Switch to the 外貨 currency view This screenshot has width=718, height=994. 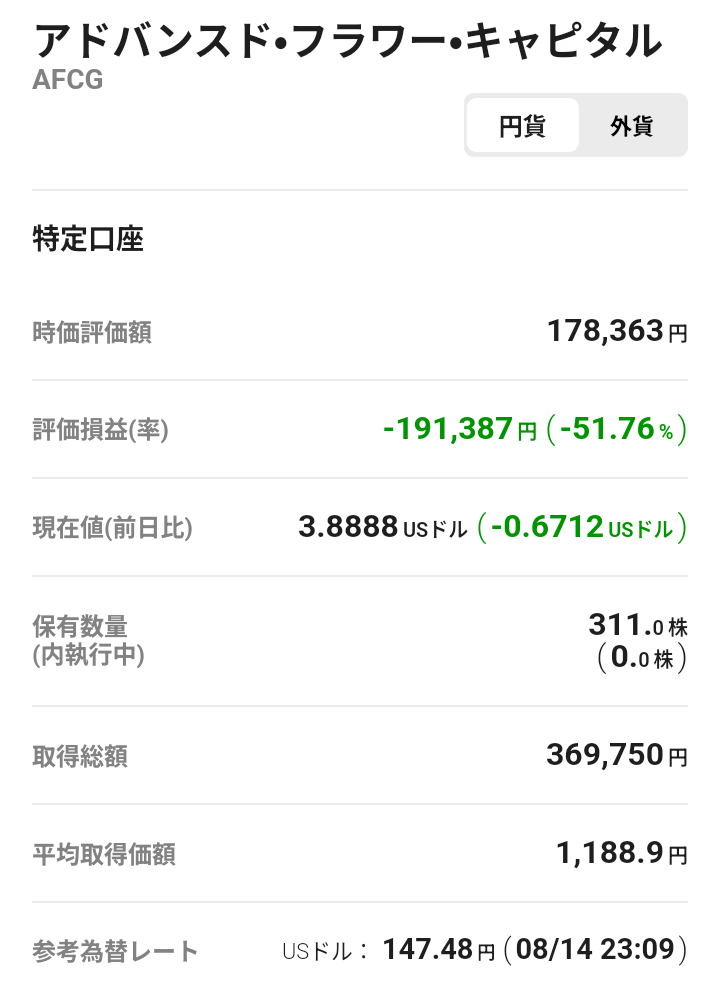(632, 126)
